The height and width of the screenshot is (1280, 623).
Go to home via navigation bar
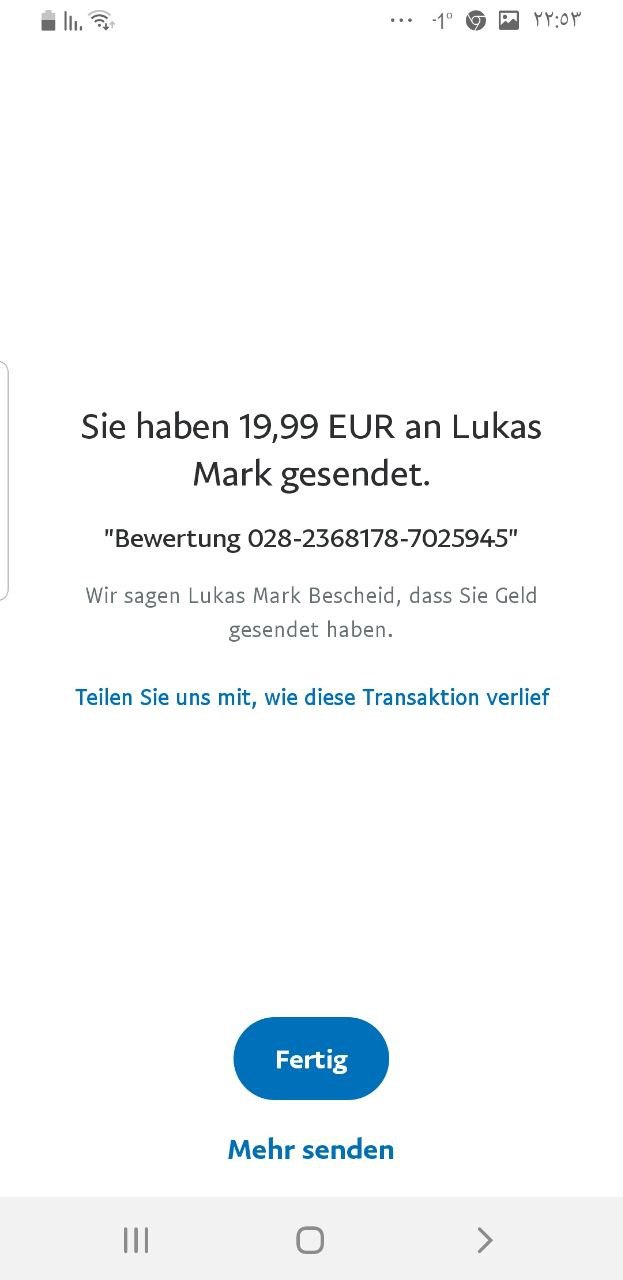point(310,1240)
